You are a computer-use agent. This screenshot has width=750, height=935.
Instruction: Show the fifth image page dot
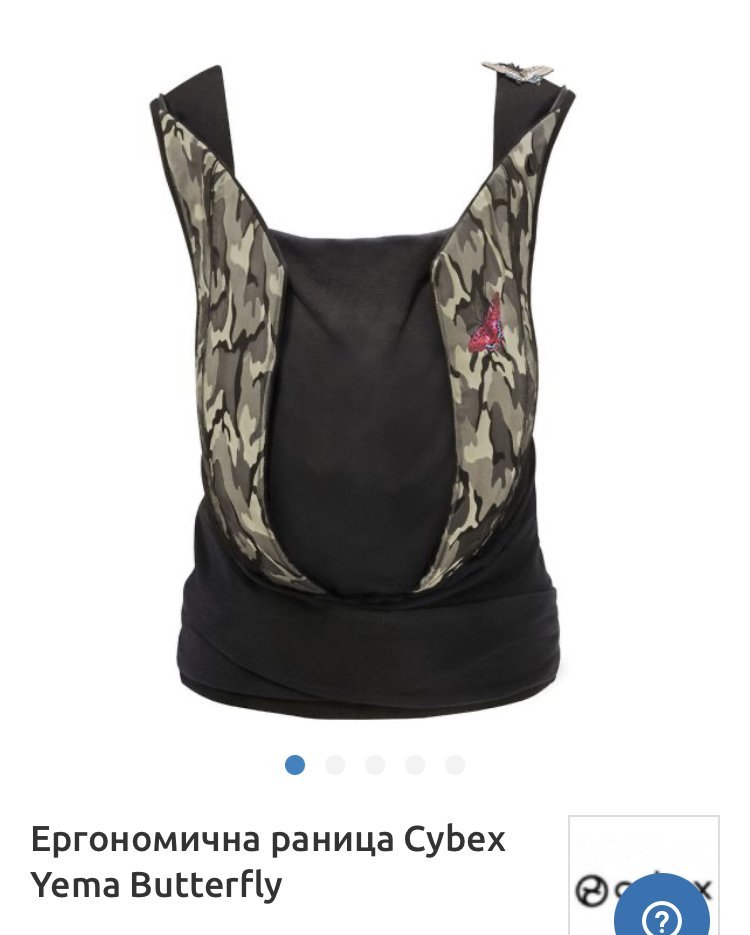click(455, 764)
